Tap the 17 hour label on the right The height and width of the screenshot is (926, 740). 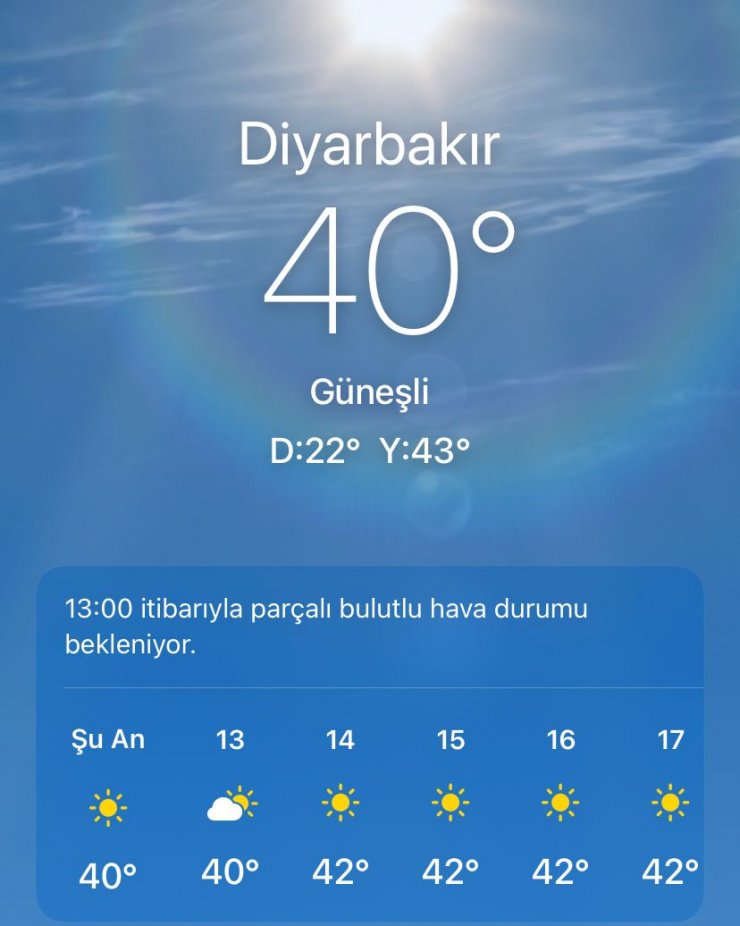pyautogui.click(x=669, y=740)
